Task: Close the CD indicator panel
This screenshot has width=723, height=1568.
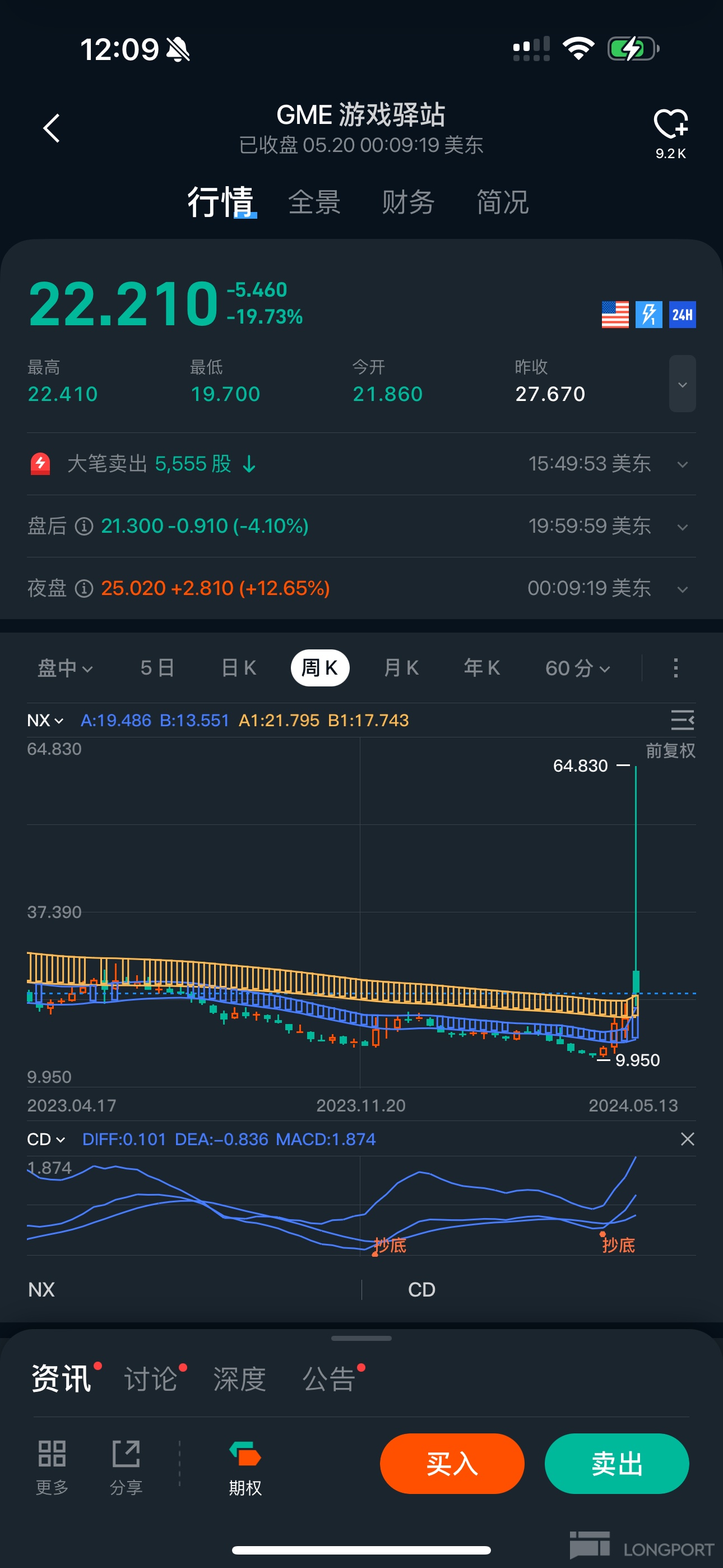Action: (x=687, y=1139)
